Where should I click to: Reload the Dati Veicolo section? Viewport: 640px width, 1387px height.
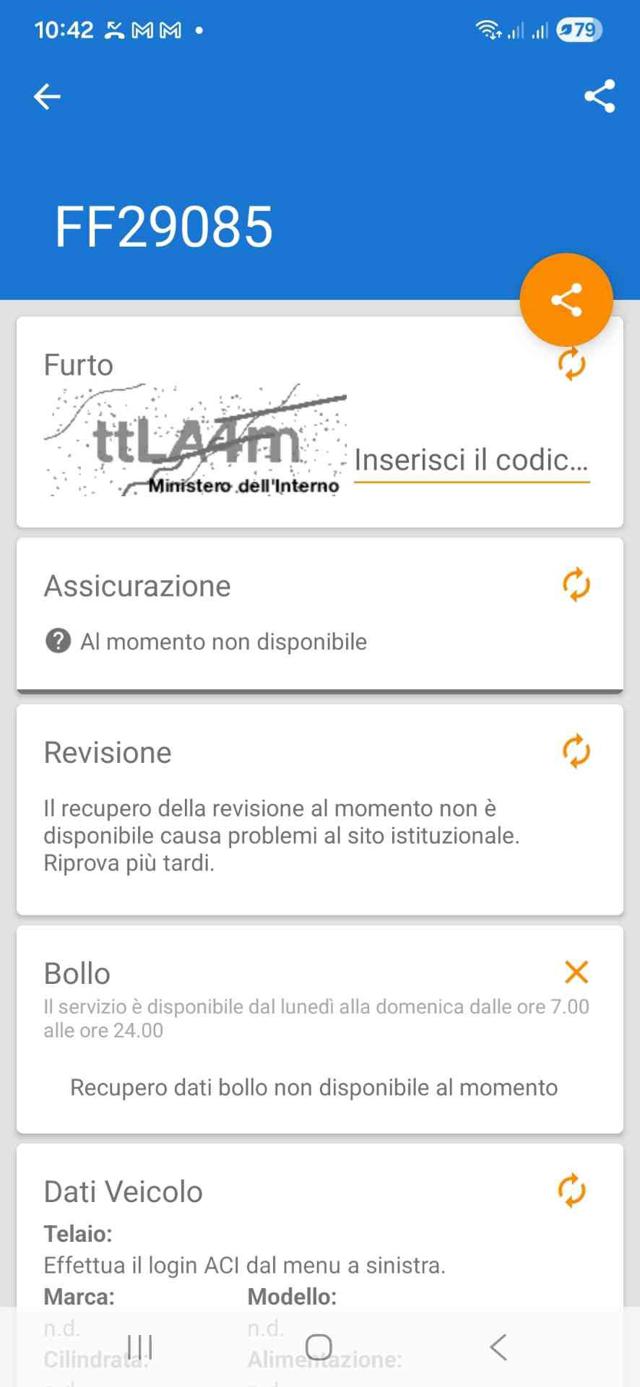pos(571,1190)
